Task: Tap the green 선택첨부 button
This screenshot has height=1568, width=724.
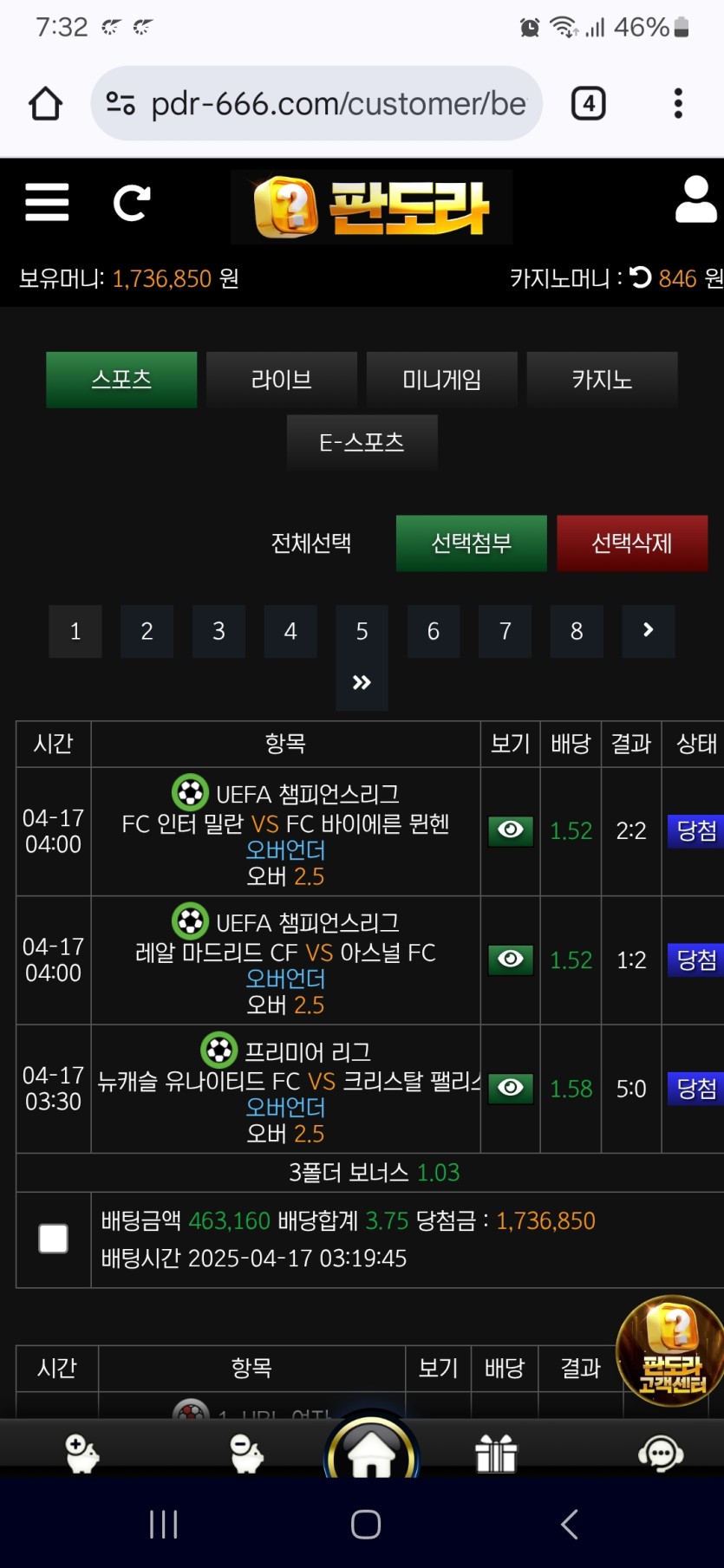Action: pyautogui.click(x=471, y=543)
